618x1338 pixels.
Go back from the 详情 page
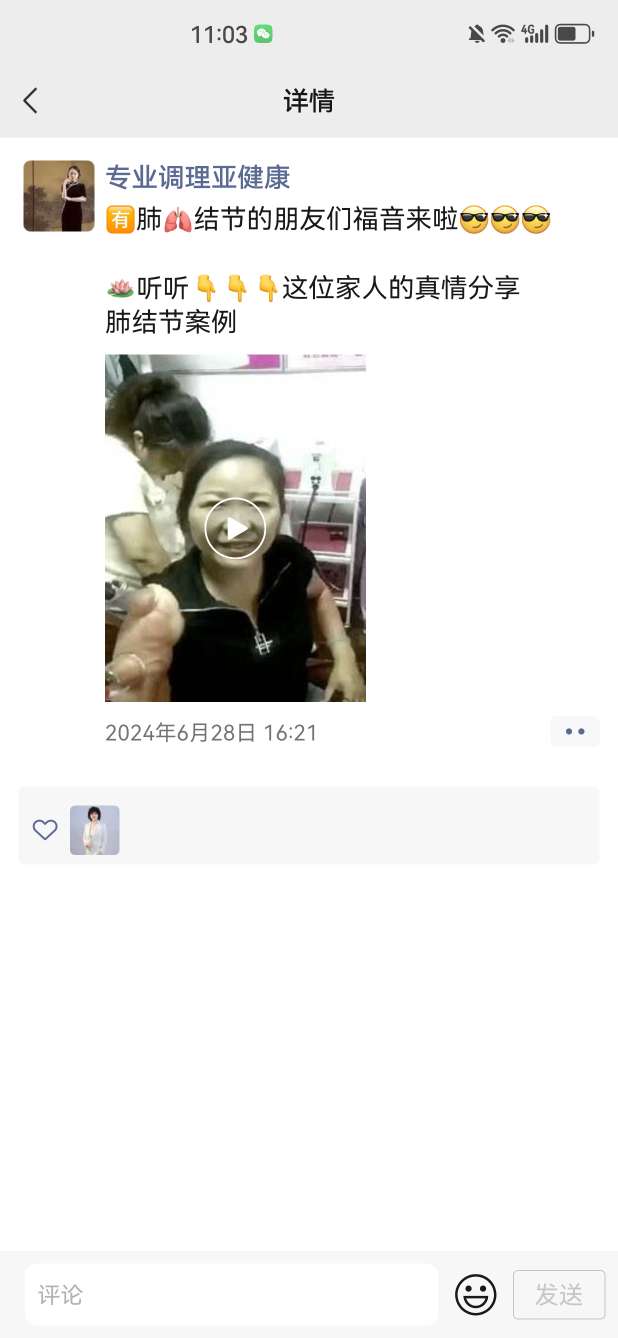(x=30, y=100)
